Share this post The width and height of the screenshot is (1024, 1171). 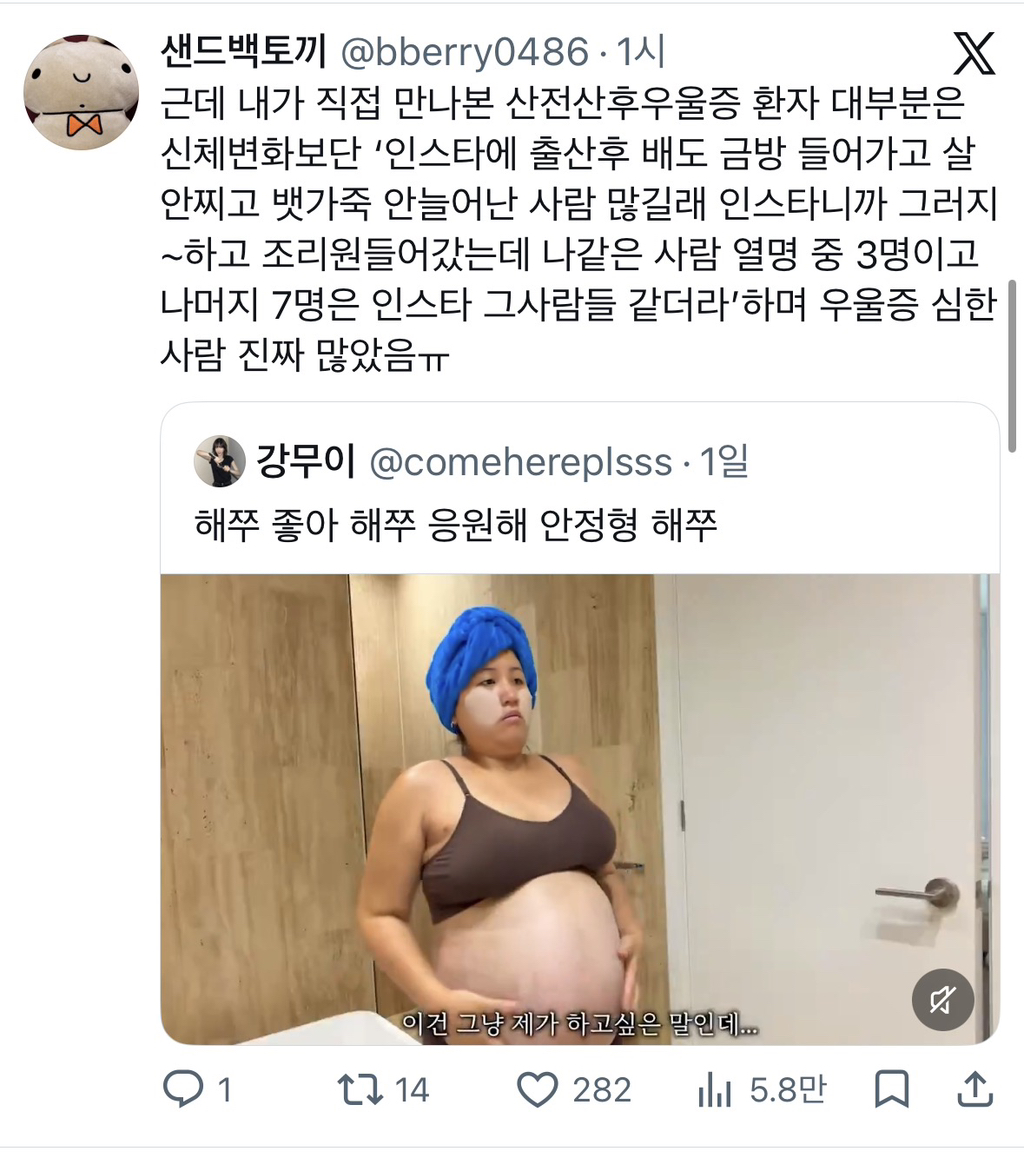coord(975,1089)
